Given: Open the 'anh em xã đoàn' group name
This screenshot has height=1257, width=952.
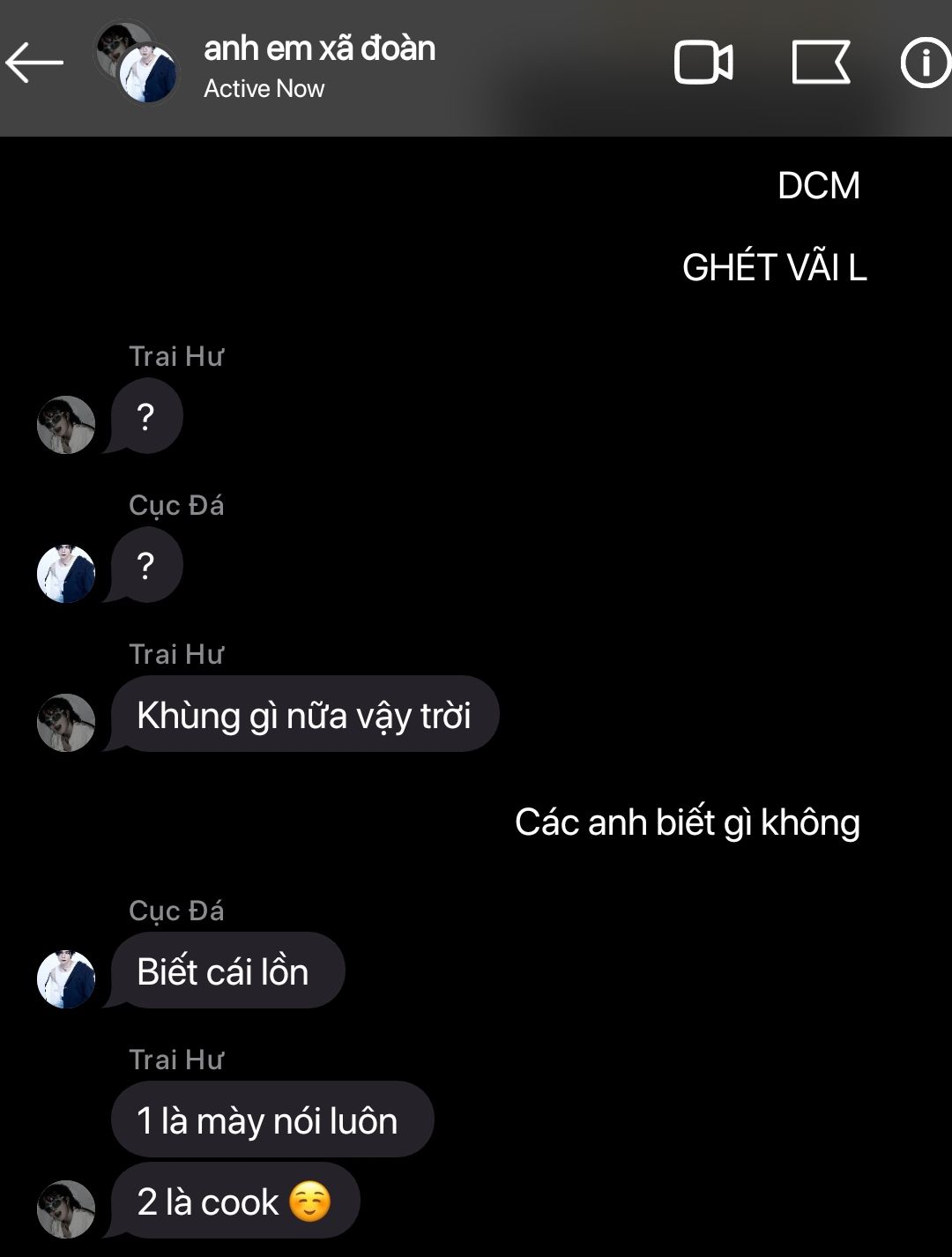Looking at the screenshot, I should pyautogui.click(x=319, y=48).
